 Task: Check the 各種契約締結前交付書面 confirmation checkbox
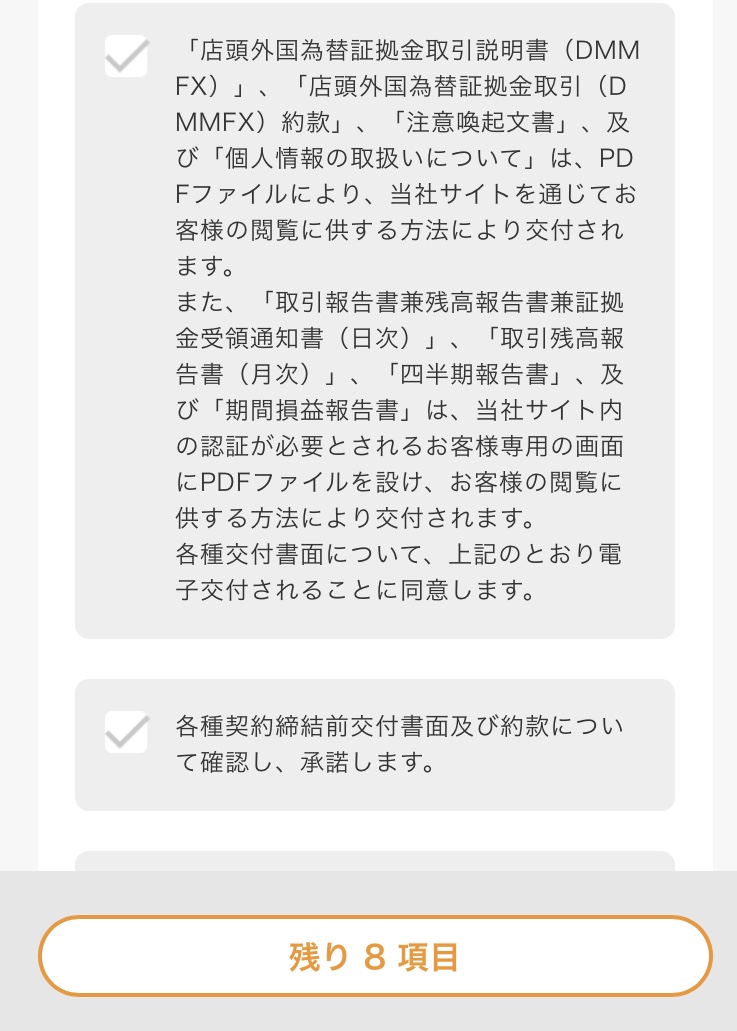point(127,733)
